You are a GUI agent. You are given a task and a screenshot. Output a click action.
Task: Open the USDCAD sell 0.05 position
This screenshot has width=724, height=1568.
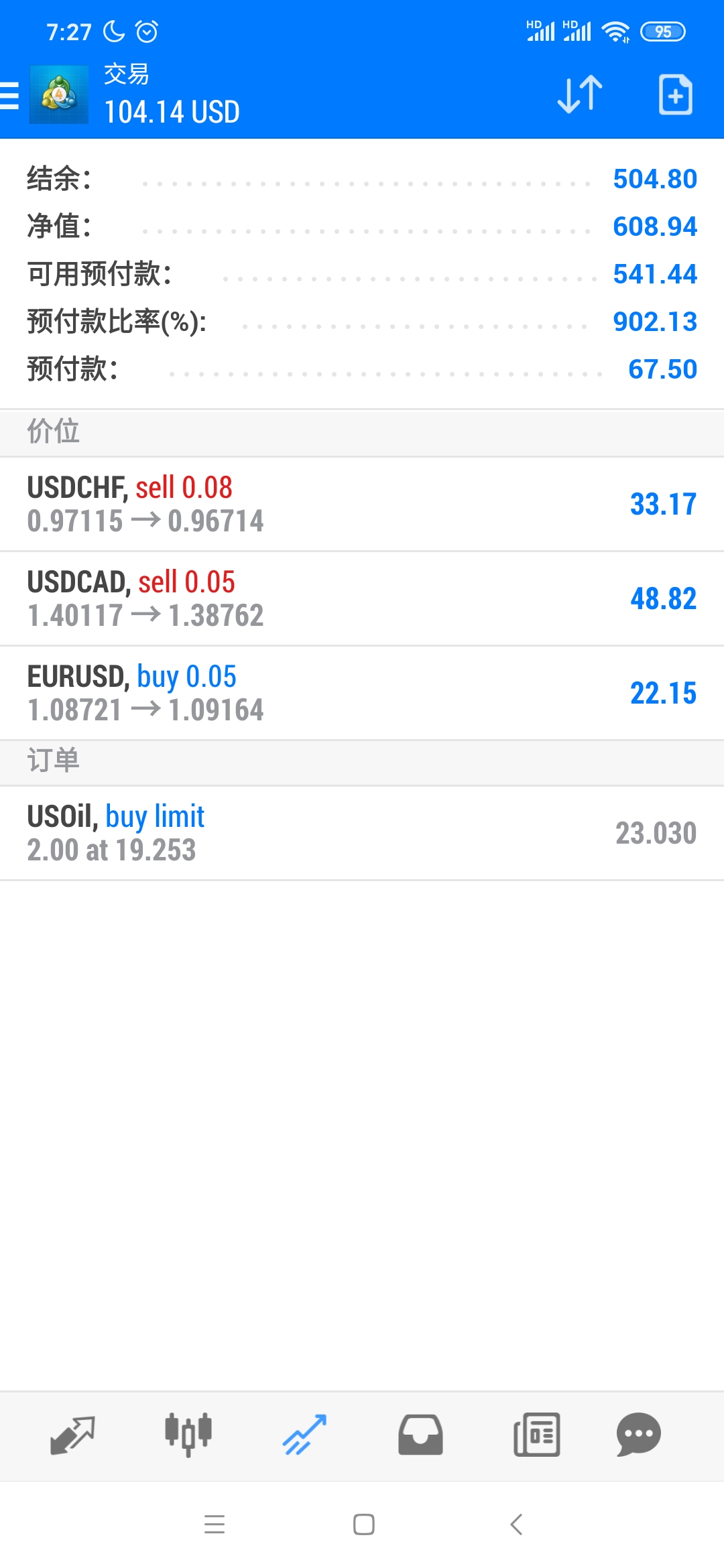pos(362,599)
